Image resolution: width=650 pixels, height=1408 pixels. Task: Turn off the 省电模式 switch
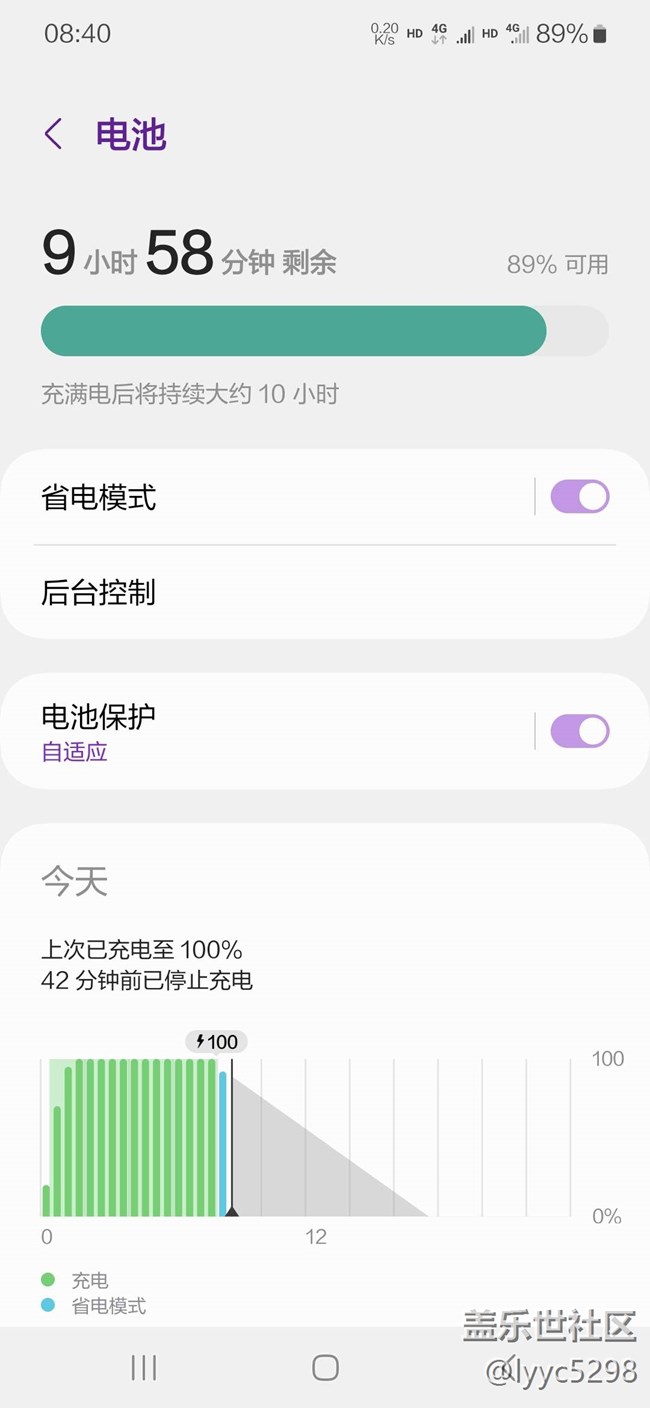pos(579,497)
